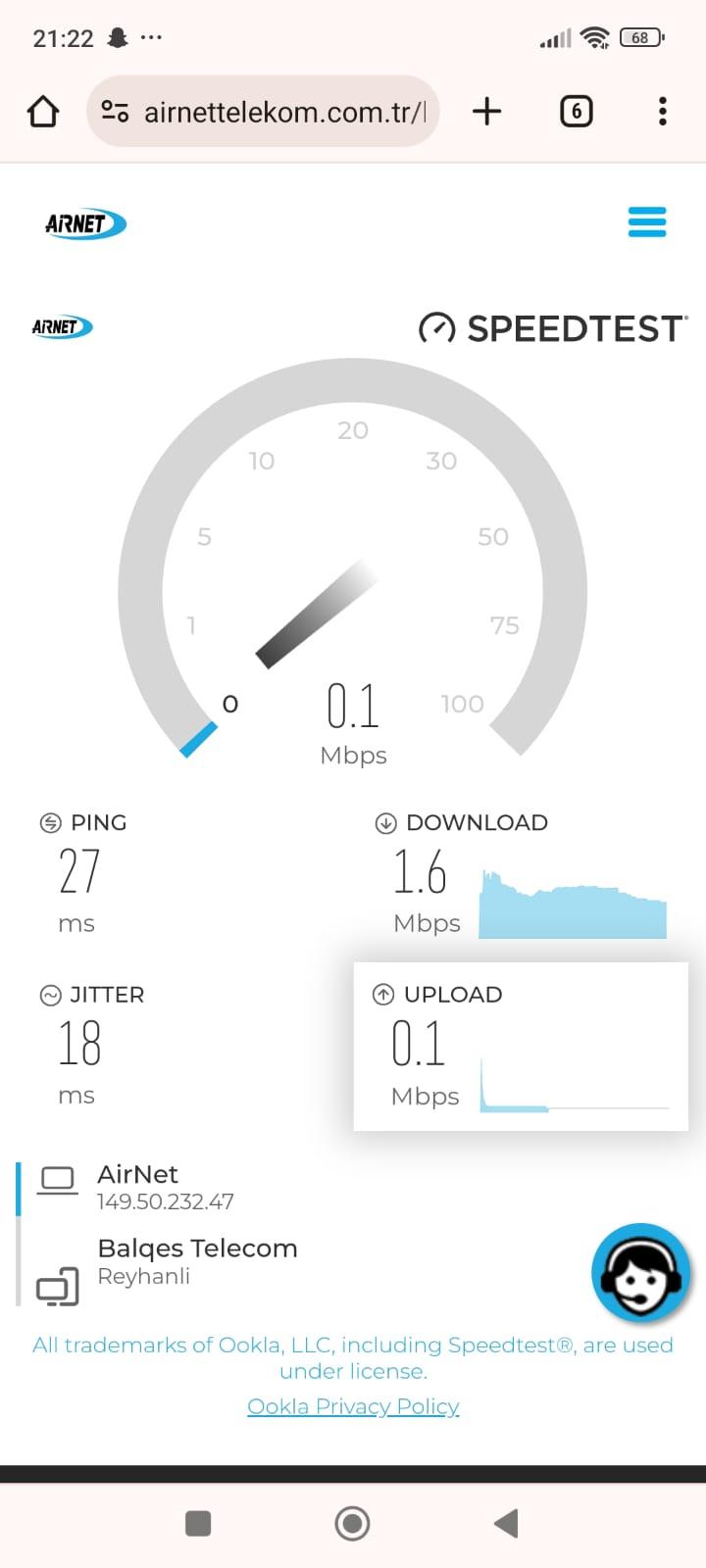
Task: Click the download speed graph area
Action: pyautogui.click(x=574, y=897)
